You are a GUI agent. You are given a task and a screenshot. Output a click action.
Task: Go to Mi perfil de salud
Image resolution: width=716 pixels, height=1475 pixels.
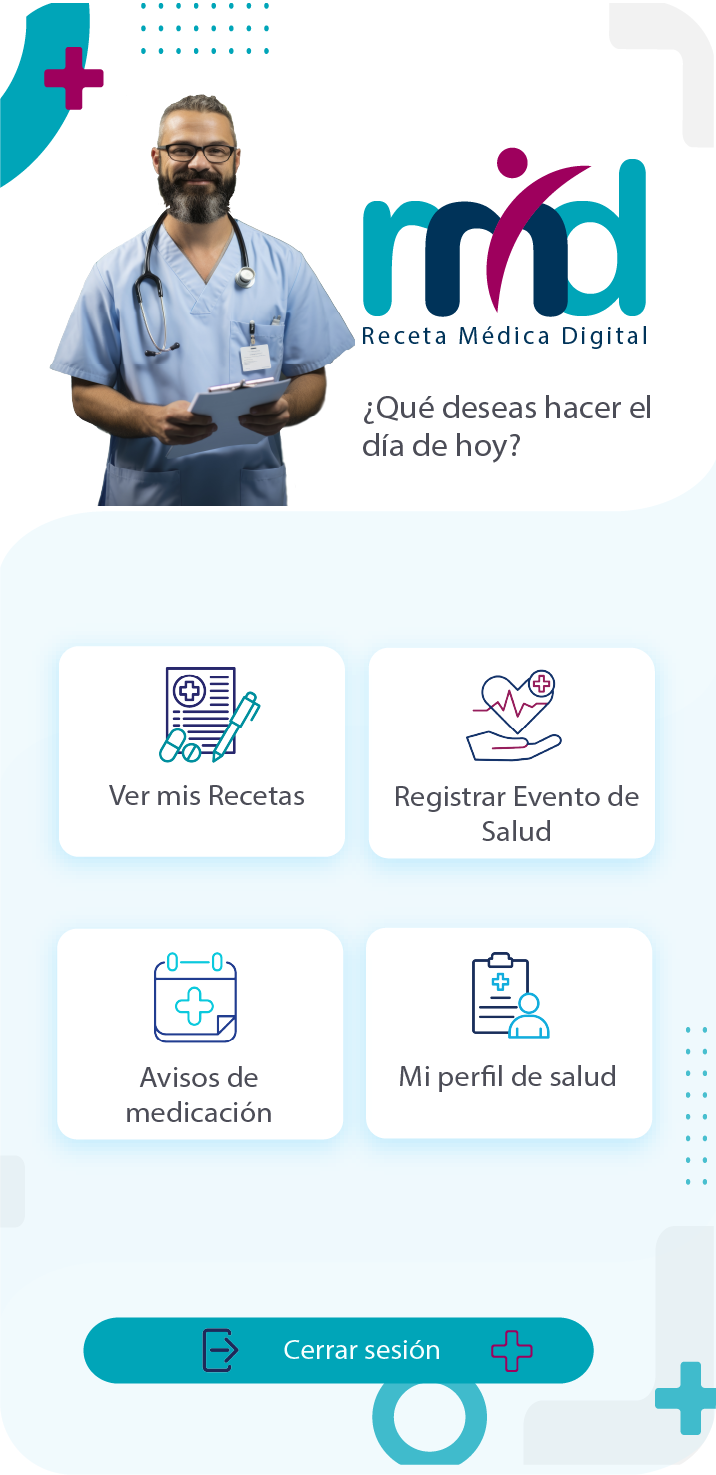tap(509, 1032)
